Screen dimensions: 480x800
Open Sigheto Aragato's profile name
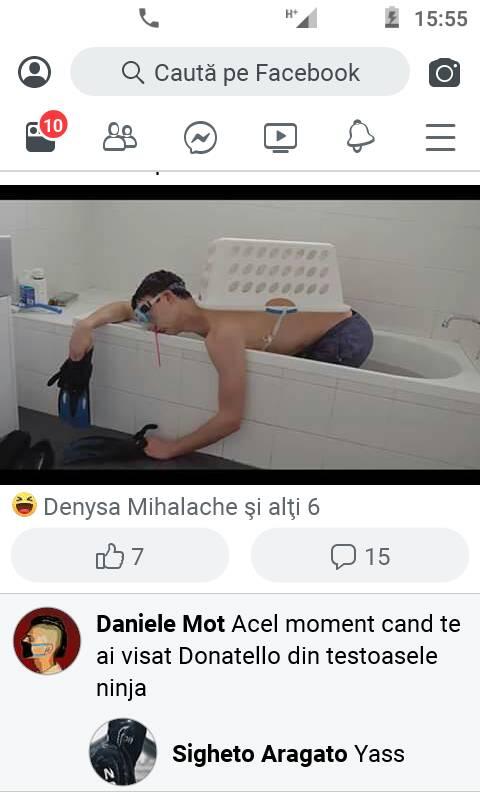point(260,754)
